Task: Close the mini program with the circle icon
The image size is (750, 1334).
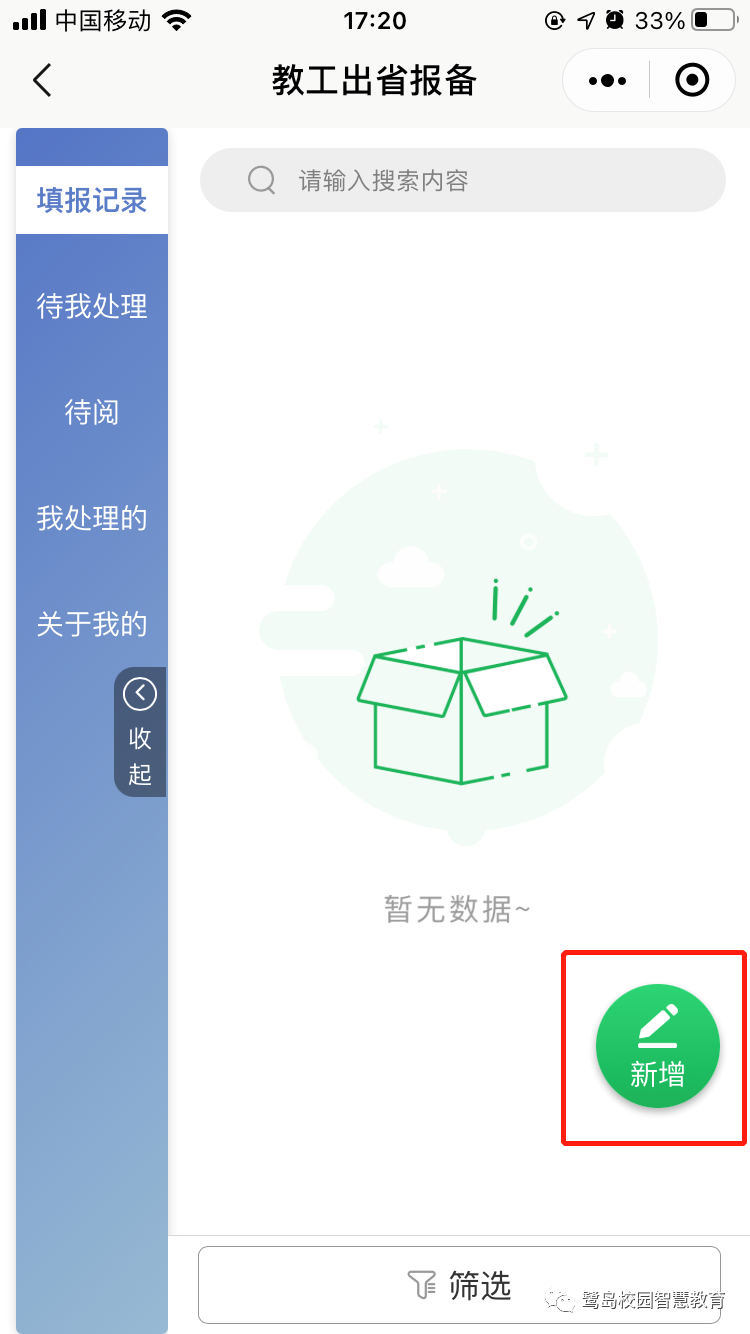Action: [x=692, y=80]
